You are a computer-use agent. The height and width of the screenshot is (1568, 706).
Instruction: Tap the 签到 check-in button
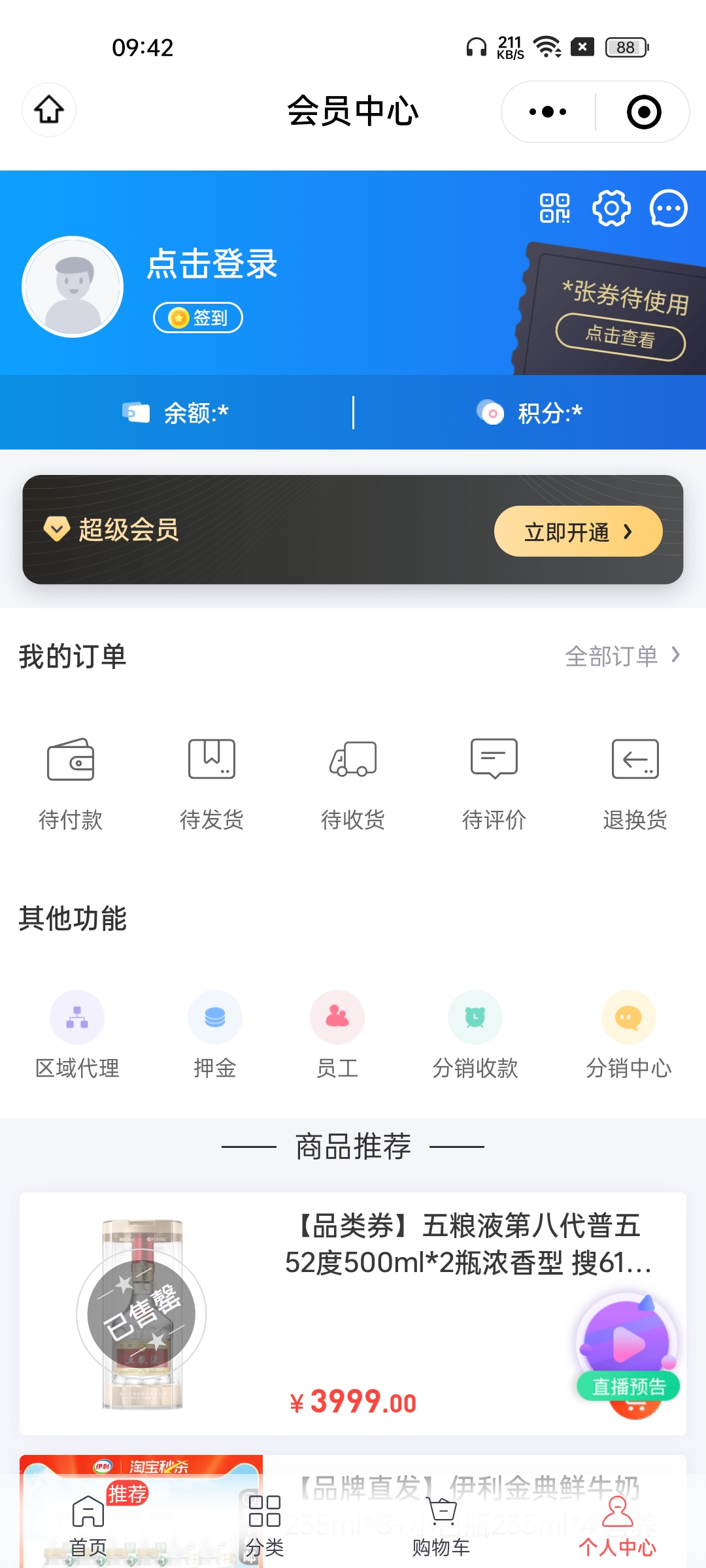[x=198, y=318]
